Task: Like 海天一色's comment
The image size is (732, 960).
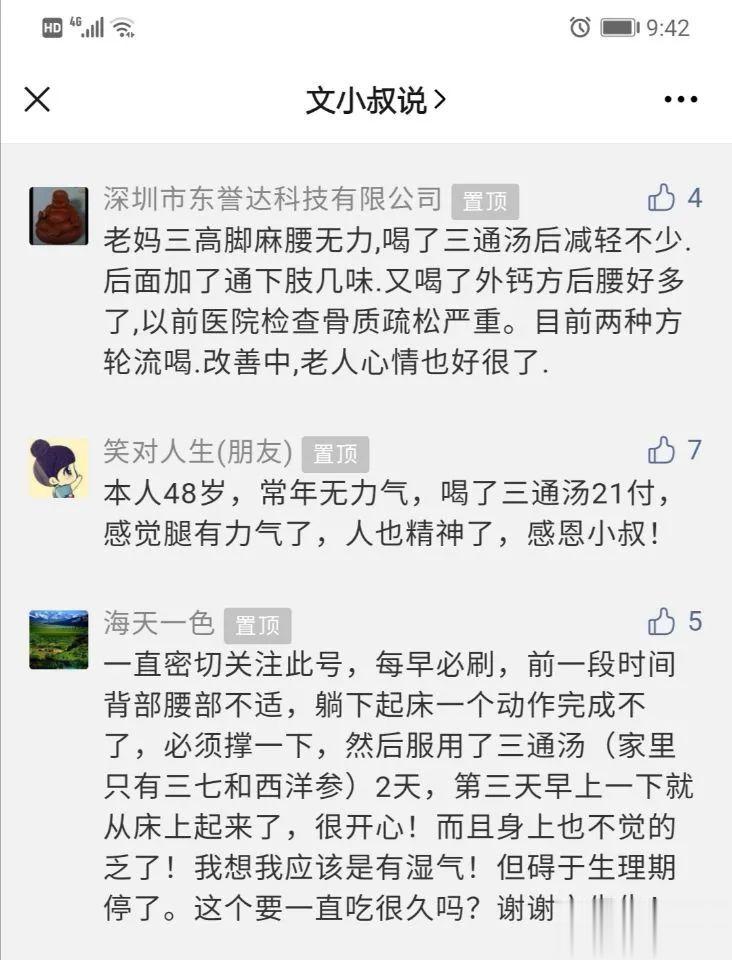Action: tap(662, 622)
